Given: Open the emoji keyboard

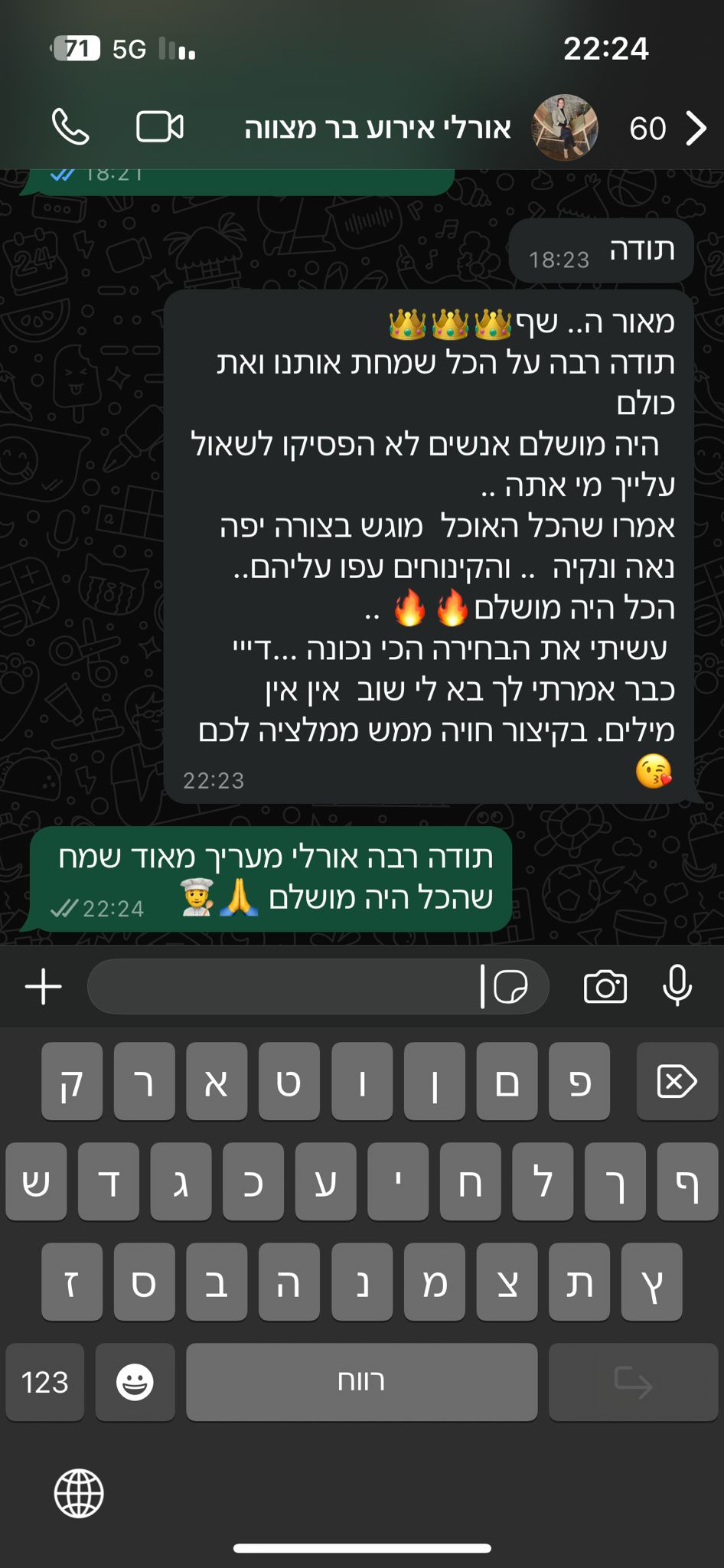Looking at the screenshot, I should pos(135,1383).
